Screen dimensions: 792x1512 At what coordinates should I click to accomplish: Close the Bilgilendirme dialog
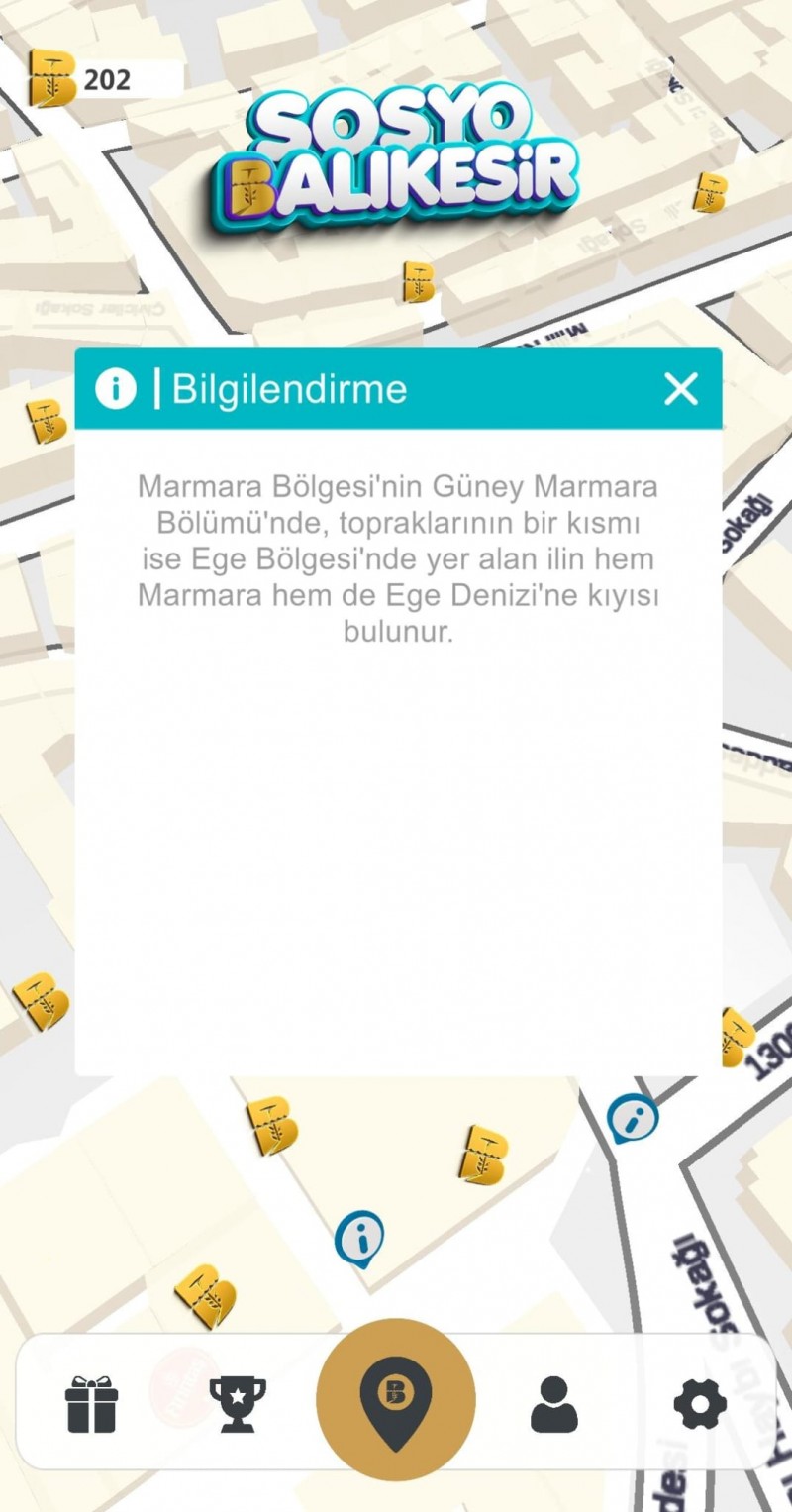tap(681, 389)
